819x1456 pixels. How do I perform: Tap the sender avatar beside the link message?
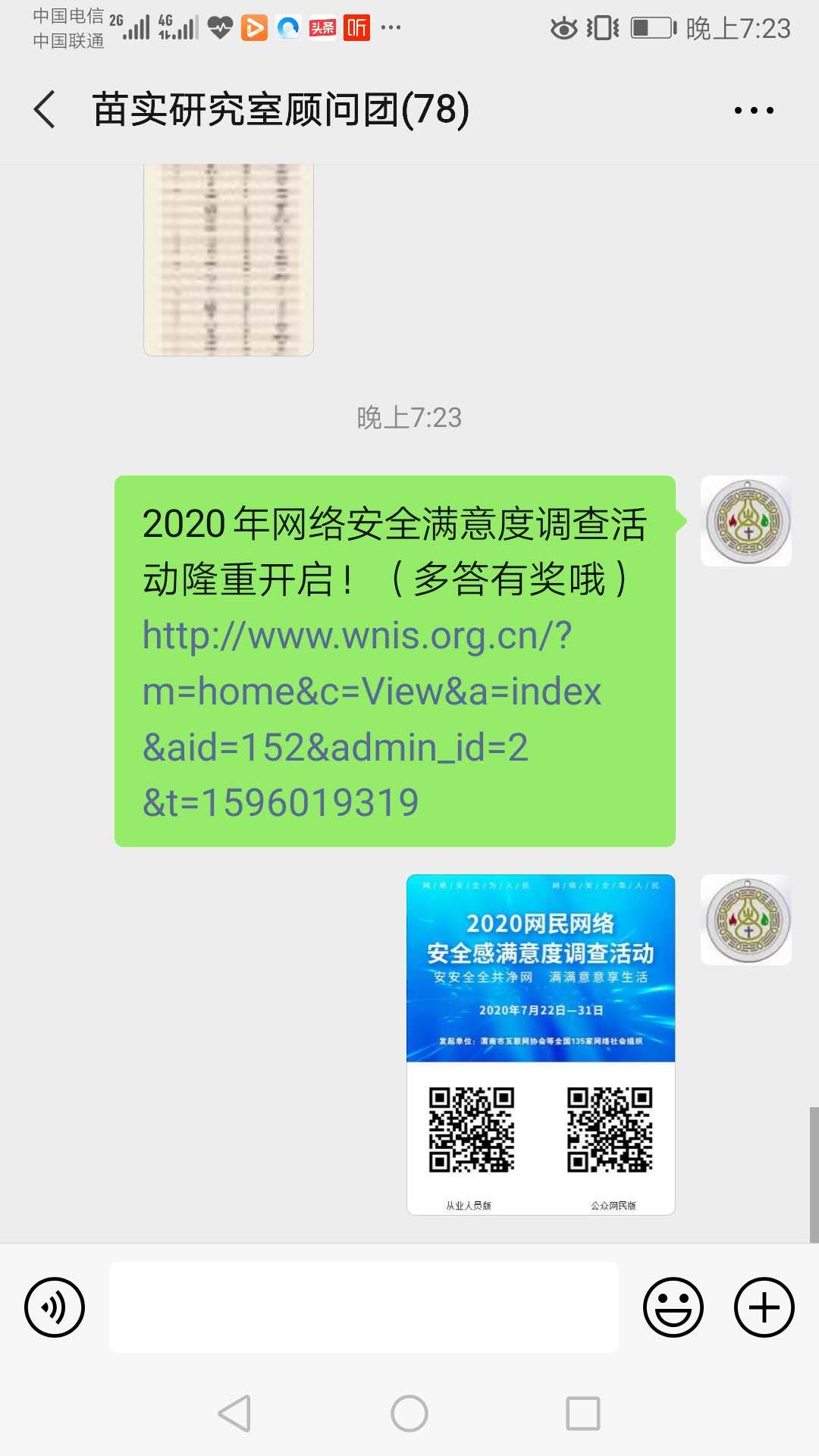pyautogui.click(x=746, y=522)
